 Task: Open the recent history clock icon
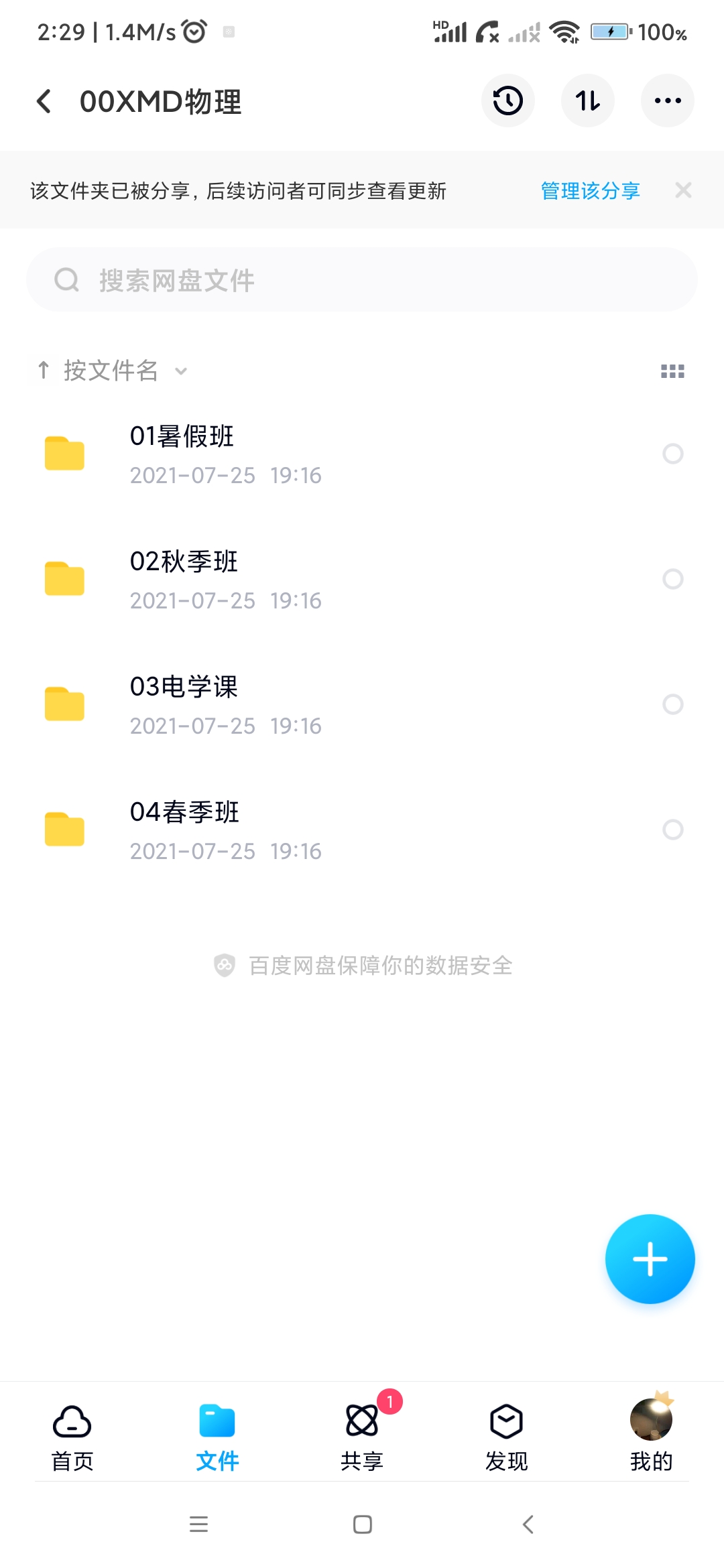[x=507, y=101]
